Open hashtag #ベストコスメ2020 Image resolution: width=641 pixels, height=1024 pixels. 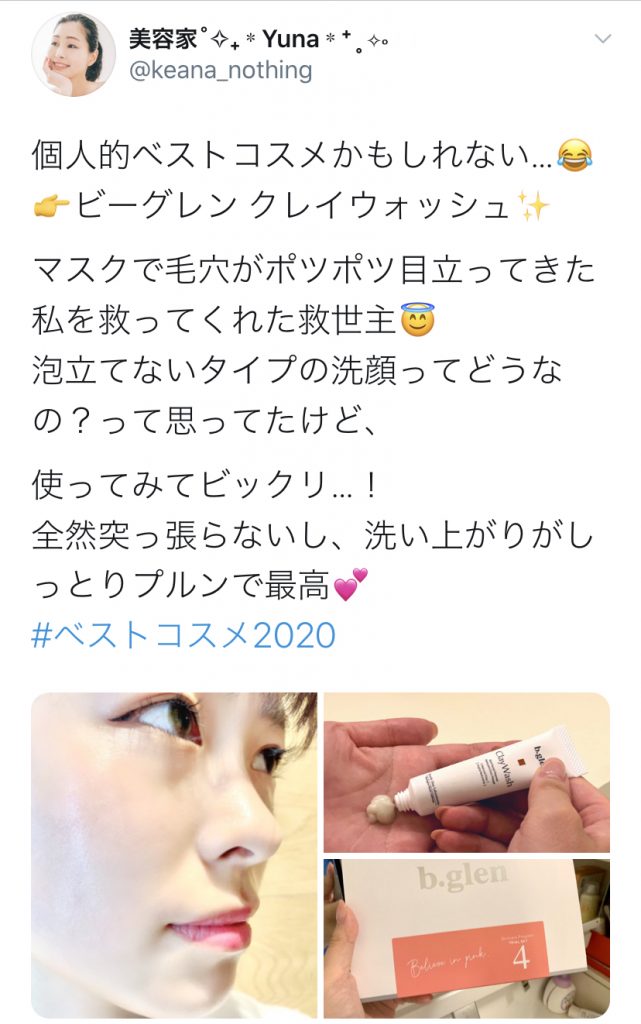[x=183, y=635]
